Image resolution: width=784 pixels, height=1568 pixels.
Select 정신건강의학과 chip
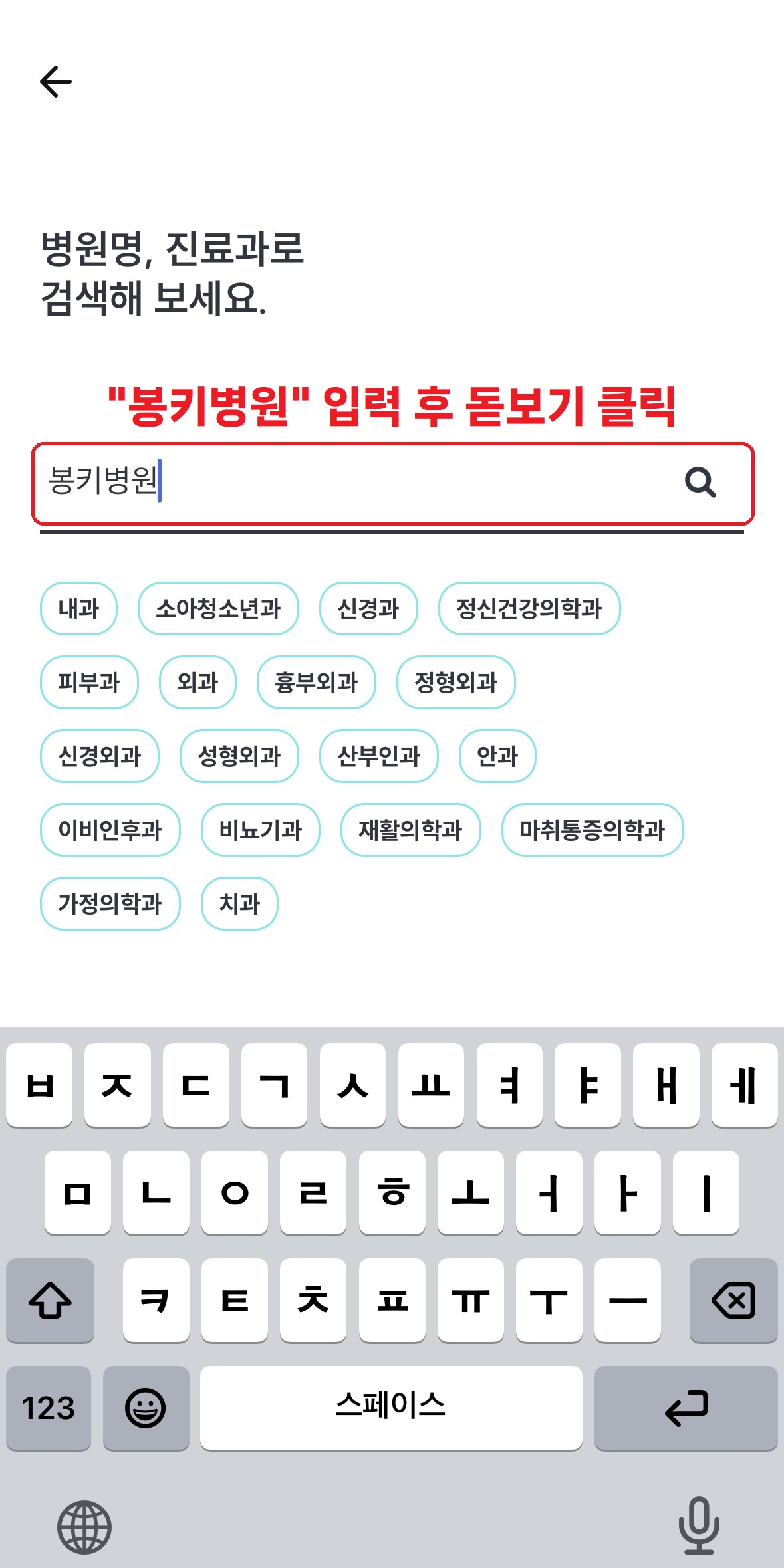(x=529, y=608)
